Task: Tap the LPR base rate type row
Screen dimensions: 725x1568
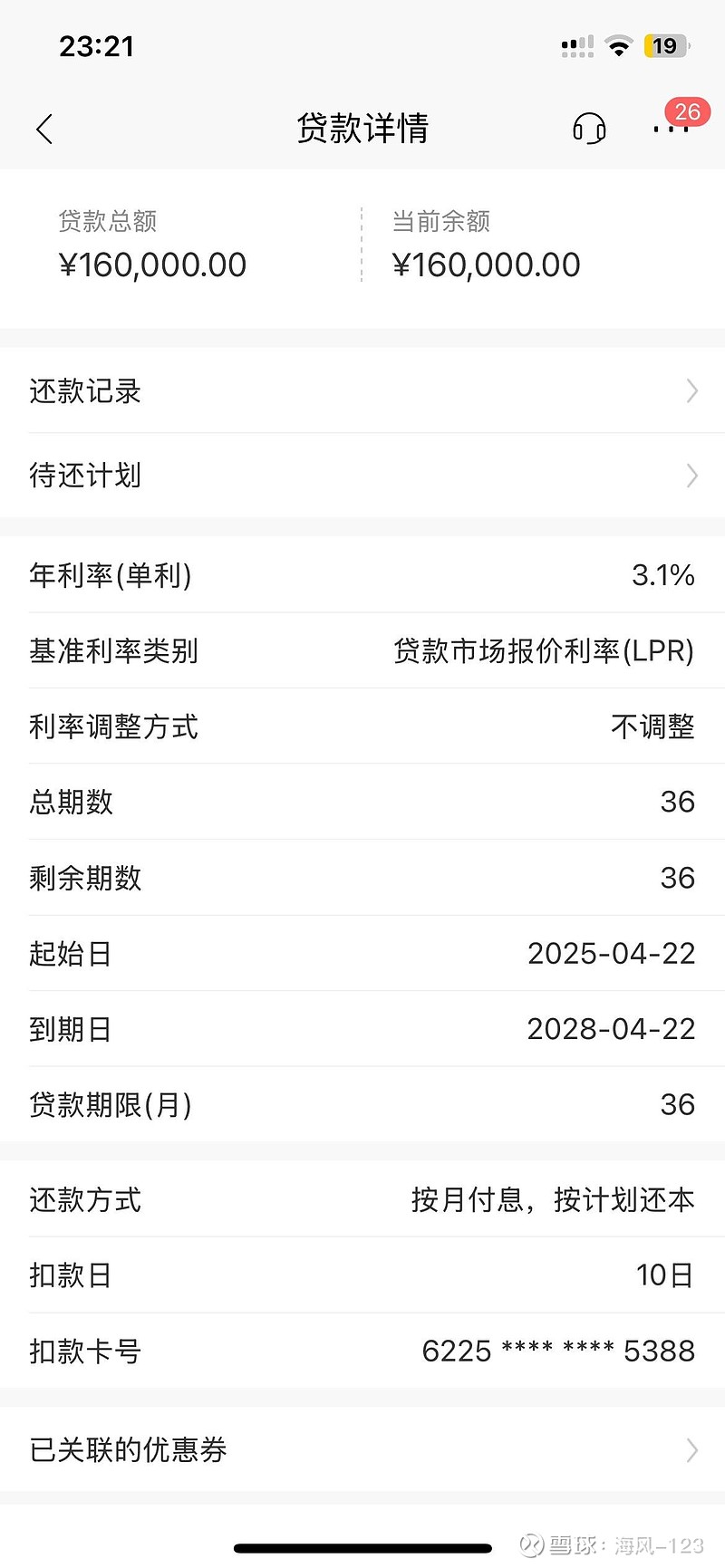Action: pos(542,650)
